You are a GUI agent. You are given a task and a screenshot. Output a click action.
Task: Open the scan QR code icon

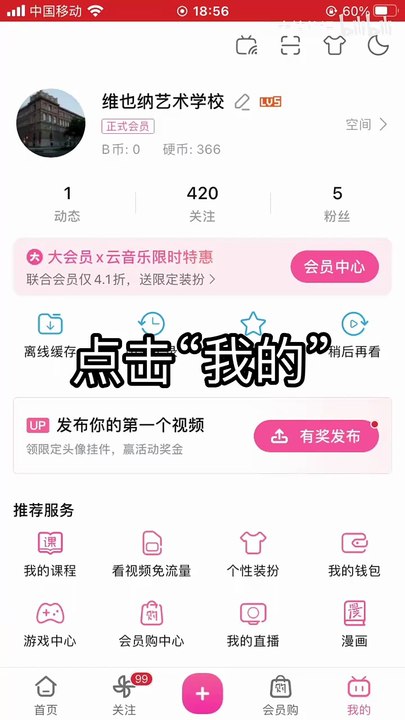pyautogui.click(x=291, y=45)
